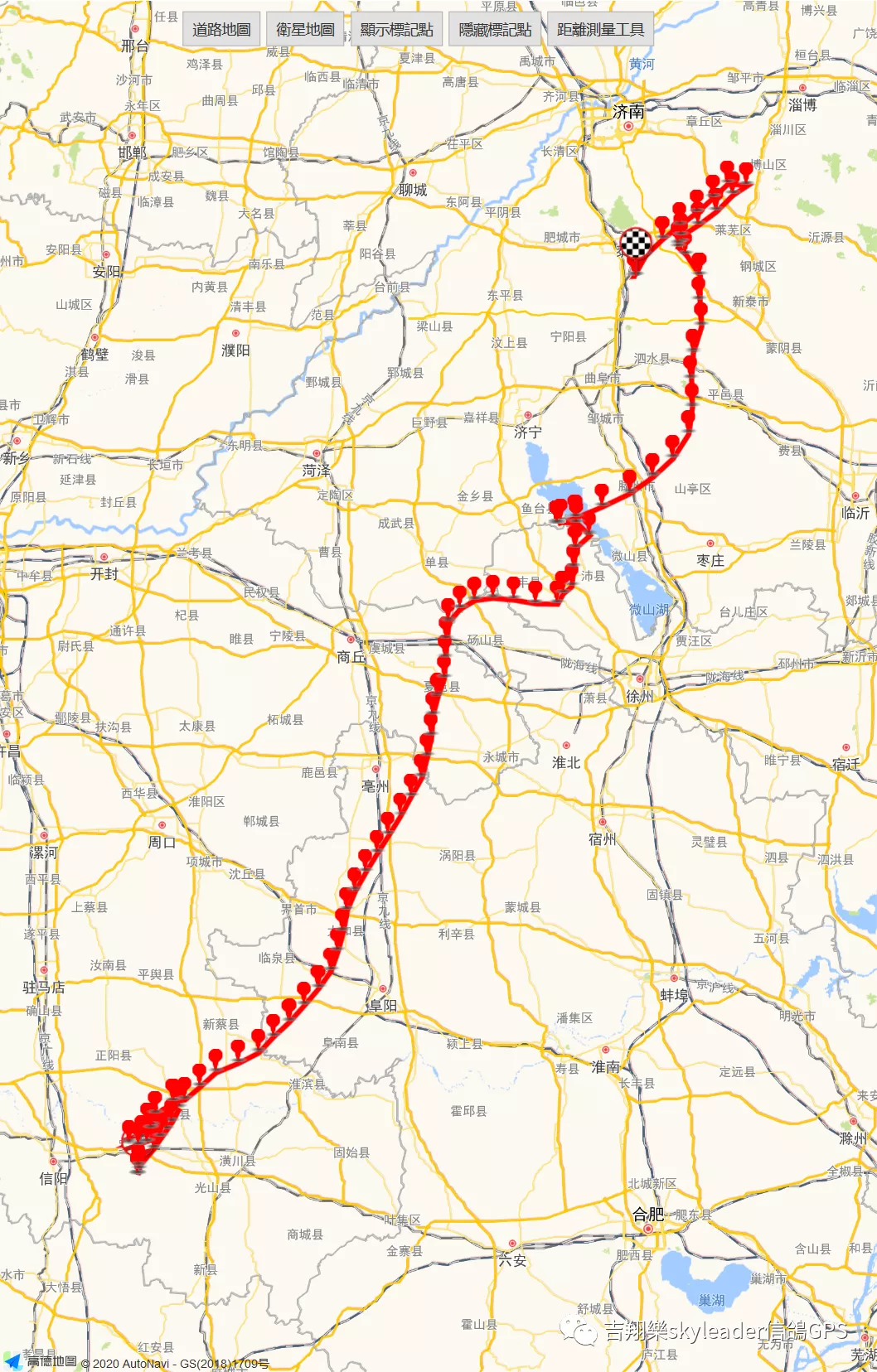Switch to 衛星地圖 satellite view

pyautogui.click(x=305, y=30)
